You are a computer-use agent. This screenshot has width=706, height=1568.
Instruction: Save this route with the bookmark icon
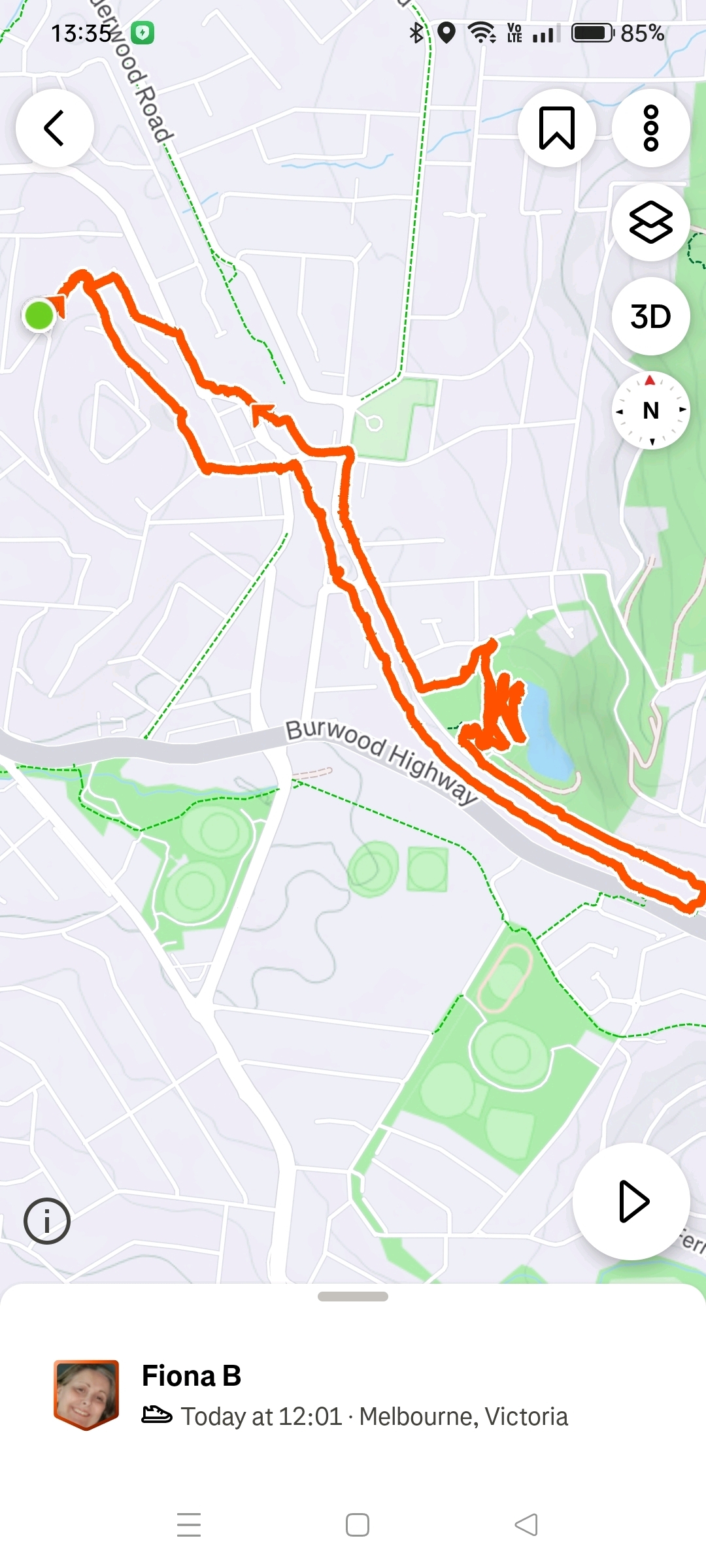point(556,128)
